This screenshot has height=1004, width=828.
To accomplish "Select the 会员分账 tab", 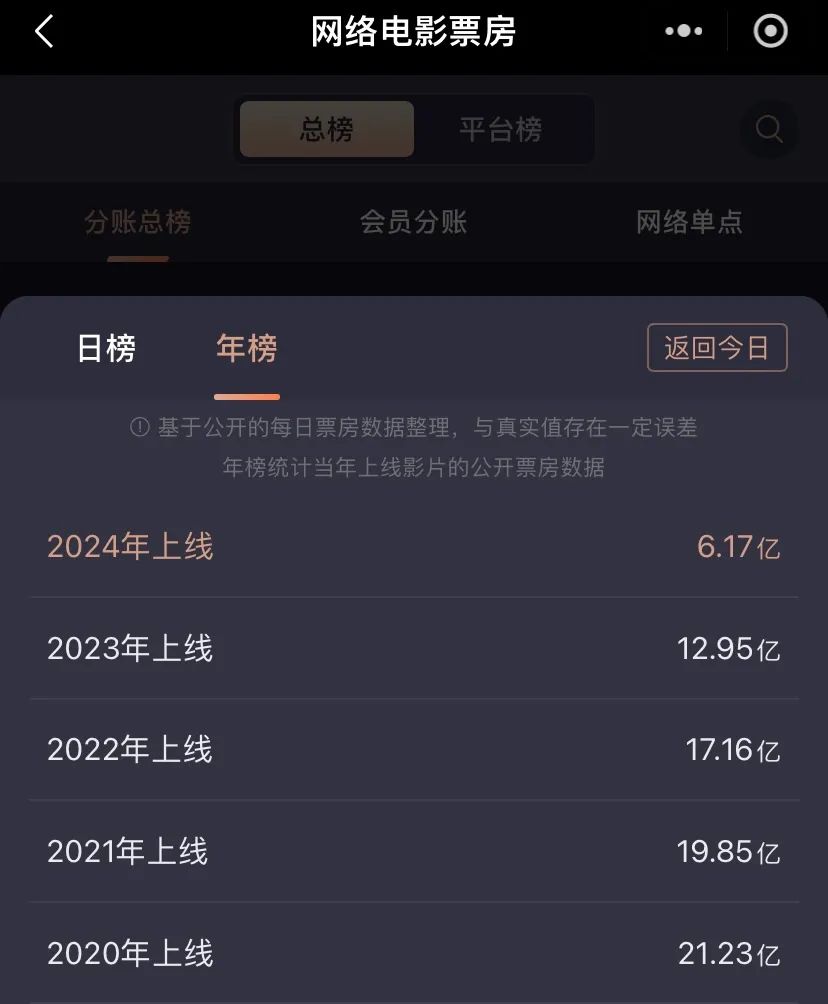I will [414, 222].
